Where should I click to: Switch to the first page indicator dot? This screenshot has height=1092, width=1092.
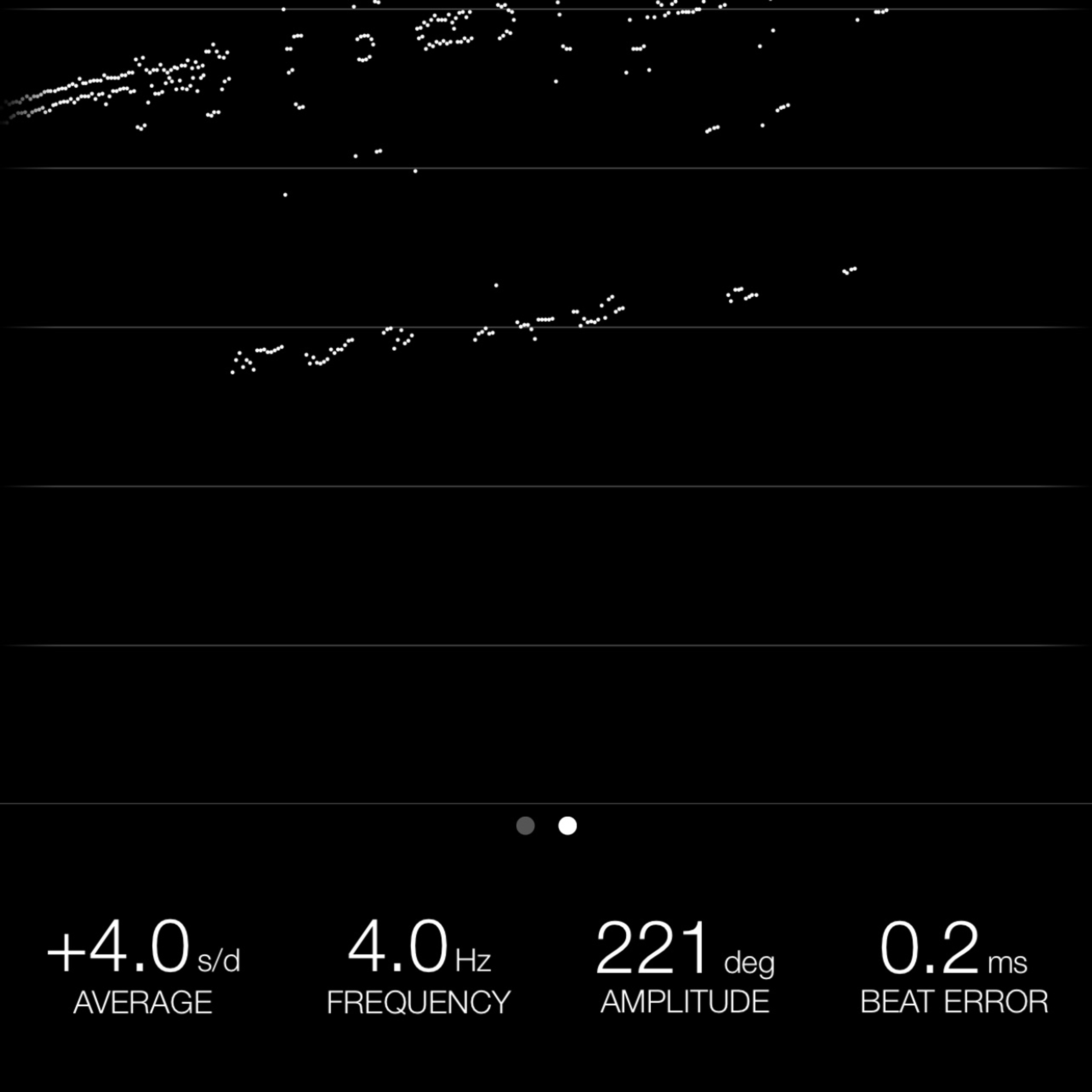pyautogui.click(x=525, y=826)
